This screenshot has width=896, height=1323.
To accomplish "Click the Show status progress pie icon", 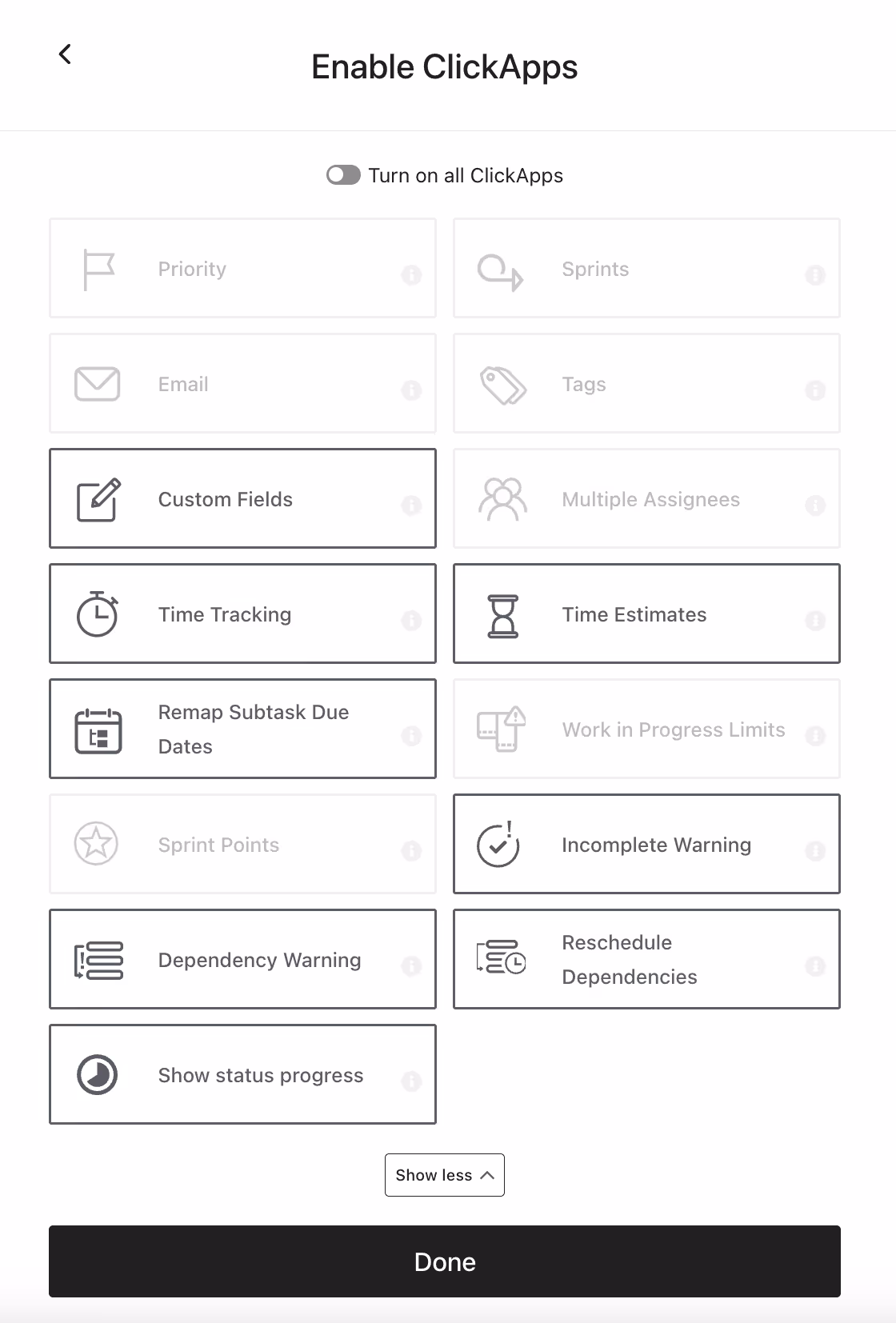I will click(97, 1074).
